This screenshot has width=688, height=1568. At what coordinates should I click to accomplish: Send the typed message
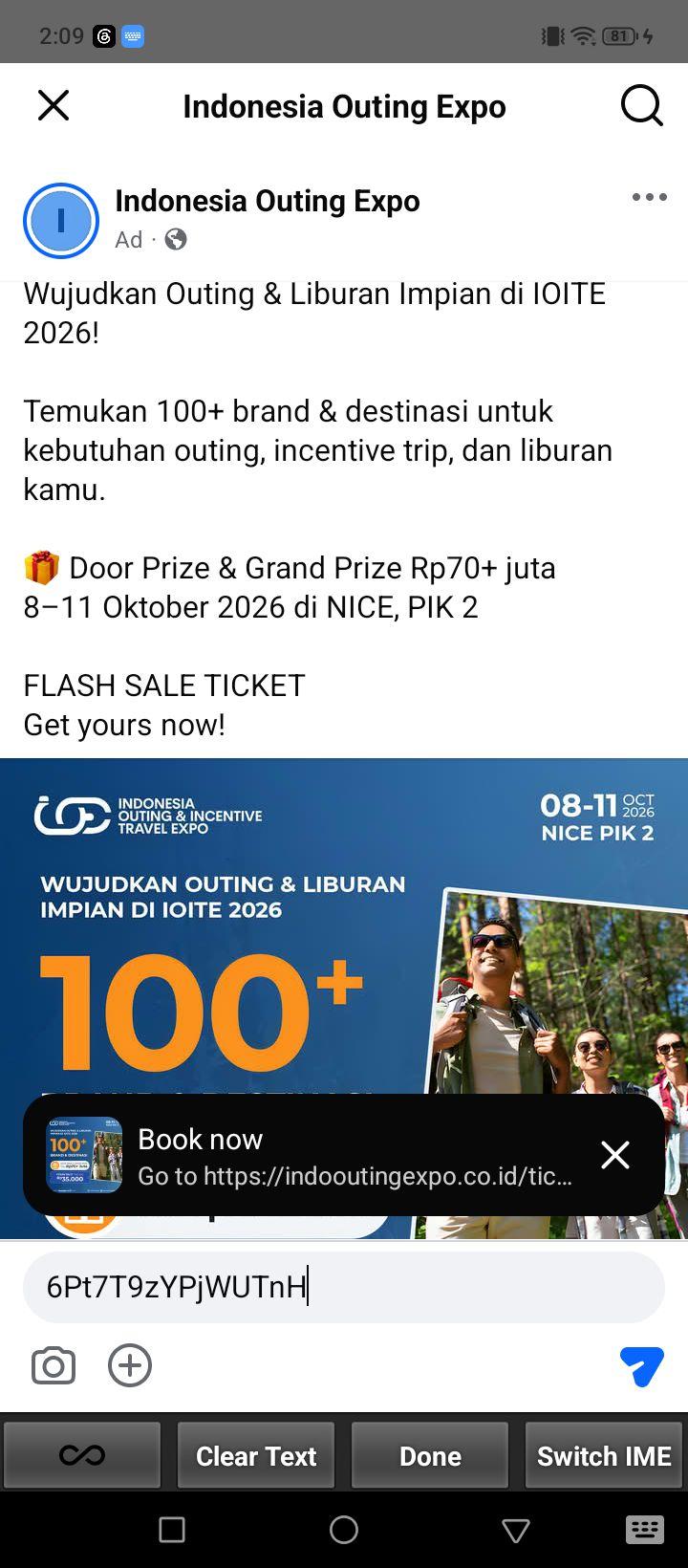[x=641, y=1366]
